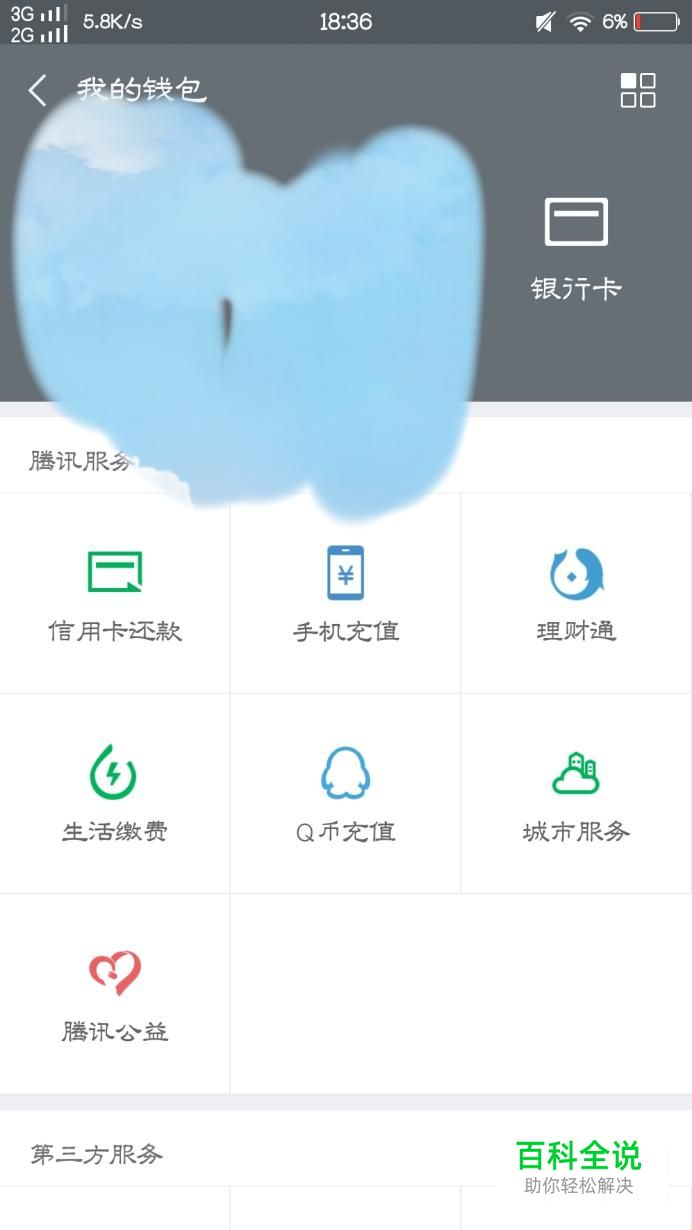
Task: Choose Q币充值 recharge
Action: point(346,794)
